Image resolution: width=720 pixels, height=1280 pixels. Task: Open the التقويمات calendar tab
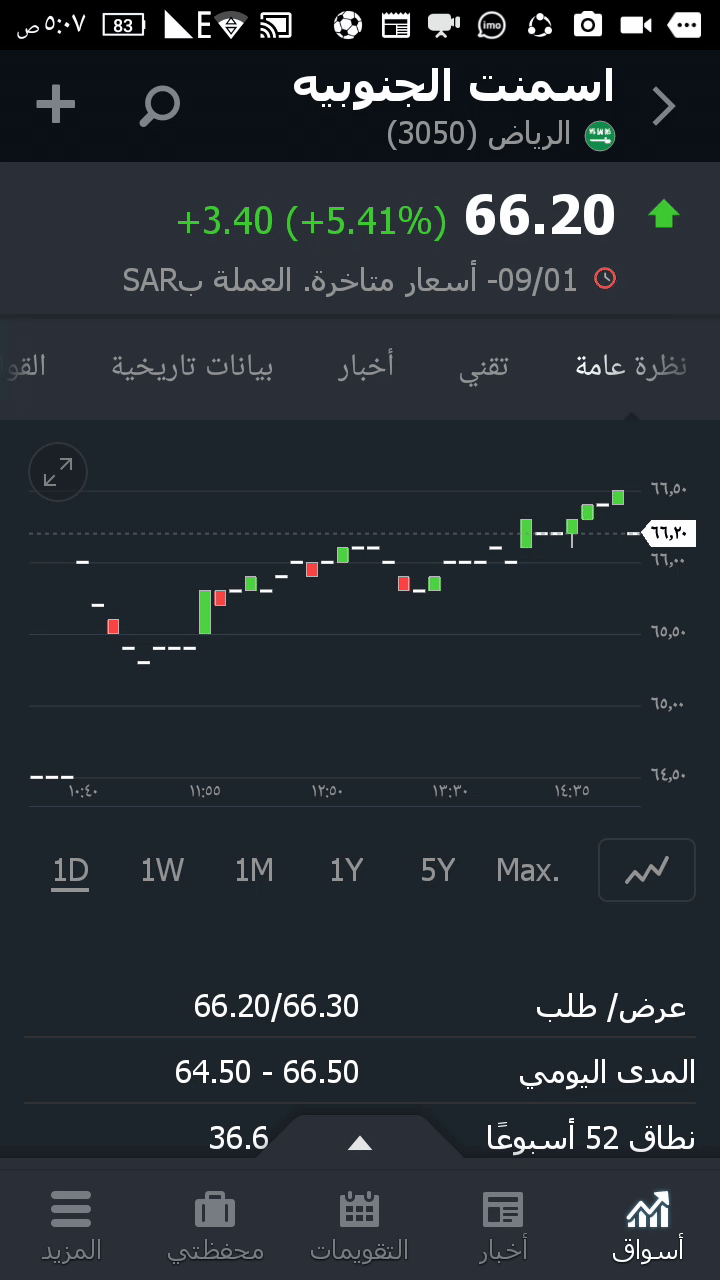pos(359,1225)
